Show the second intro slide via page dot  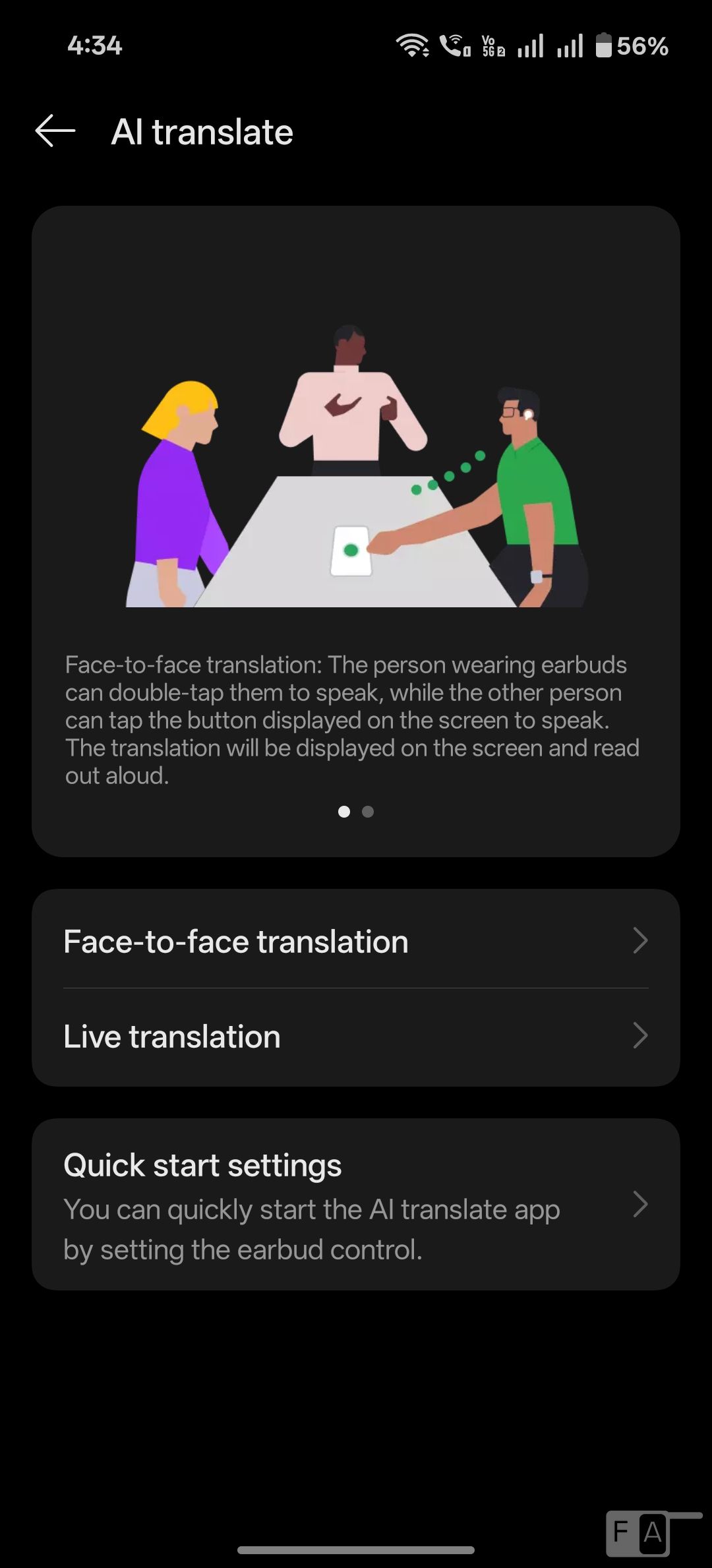click(368, 812)
